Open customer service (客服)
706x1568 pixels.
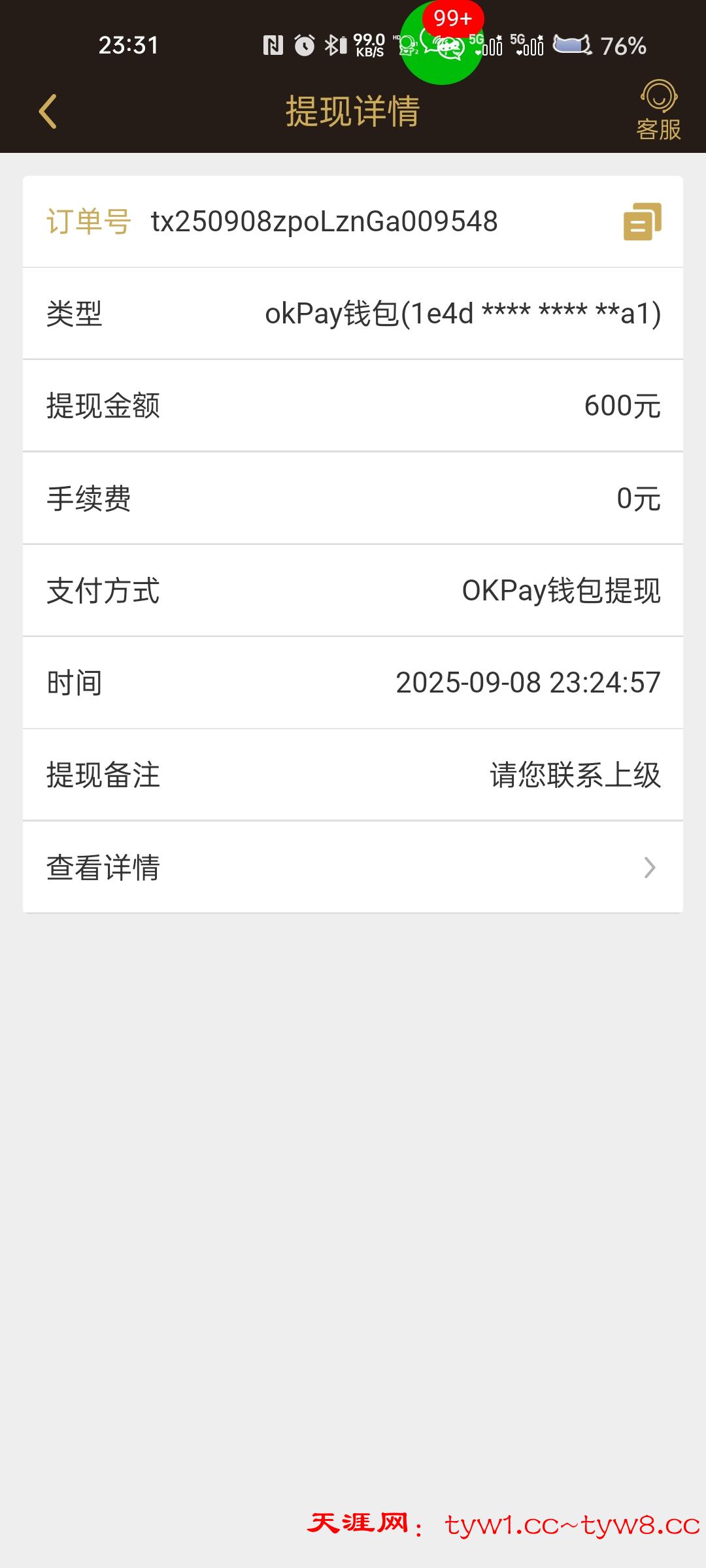[658, 111]
